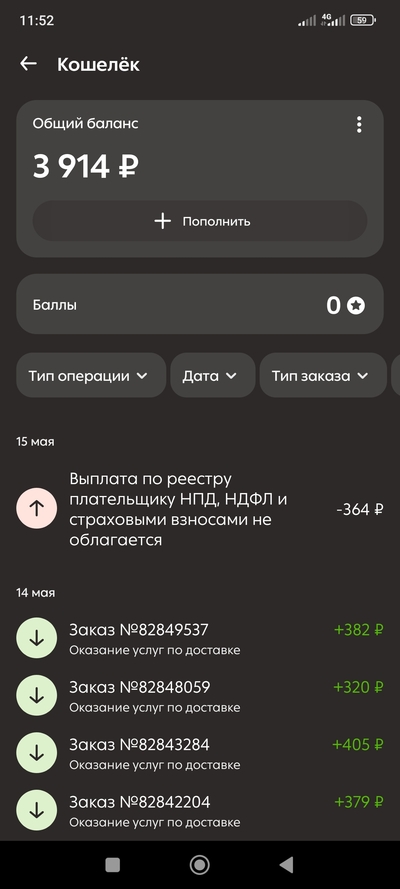View order №82843284 transaction
The width and height of the screenshot is (400, 889).
tap(200, 753)
